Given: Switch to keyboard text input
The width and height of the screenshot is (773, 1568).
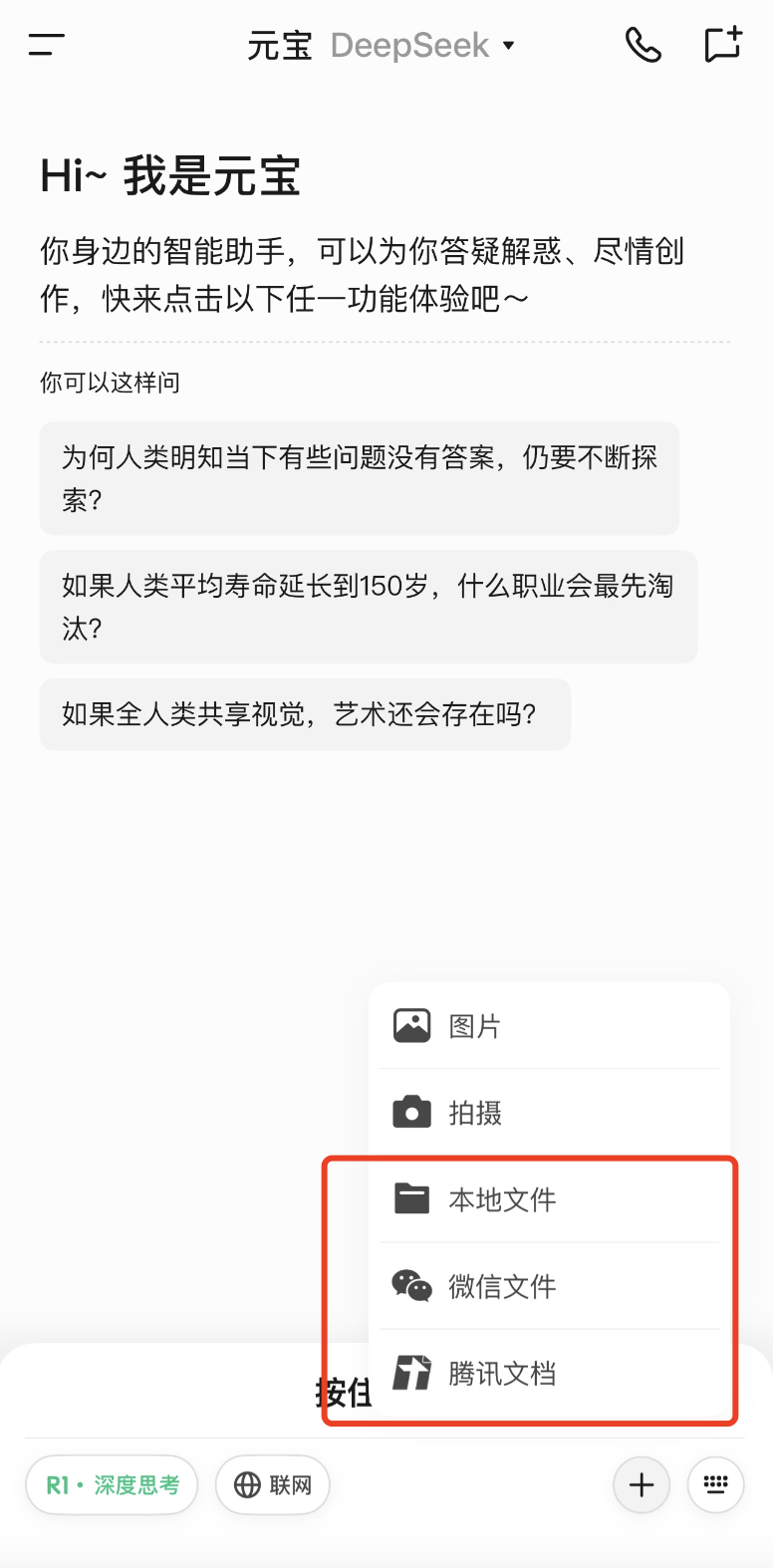Looking at the screenshot, I should tap(715, 1485).
